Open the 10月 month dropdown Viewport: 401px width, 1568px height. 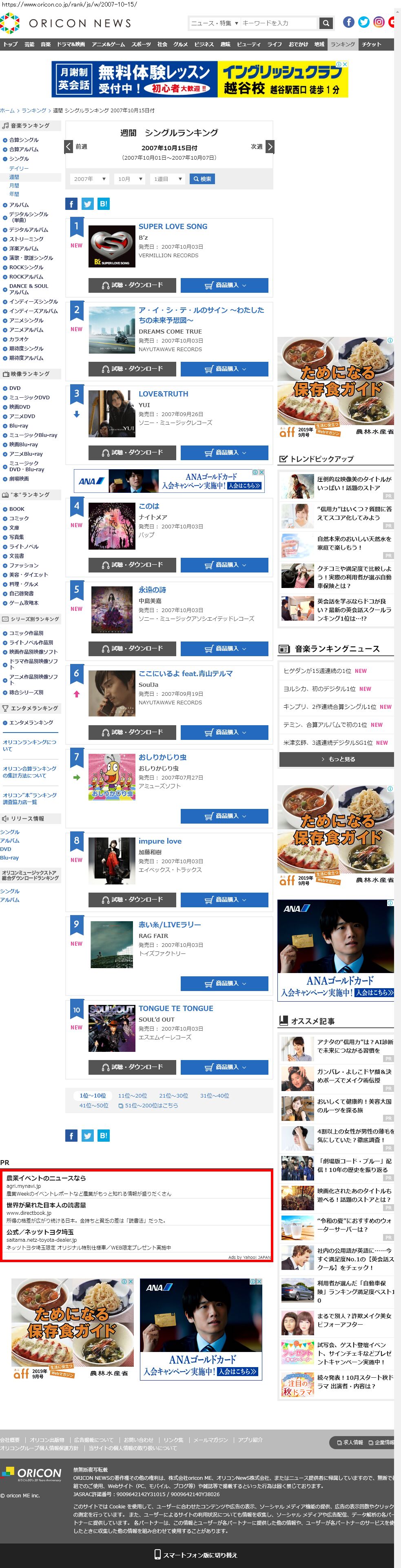(x=130, y=179)
